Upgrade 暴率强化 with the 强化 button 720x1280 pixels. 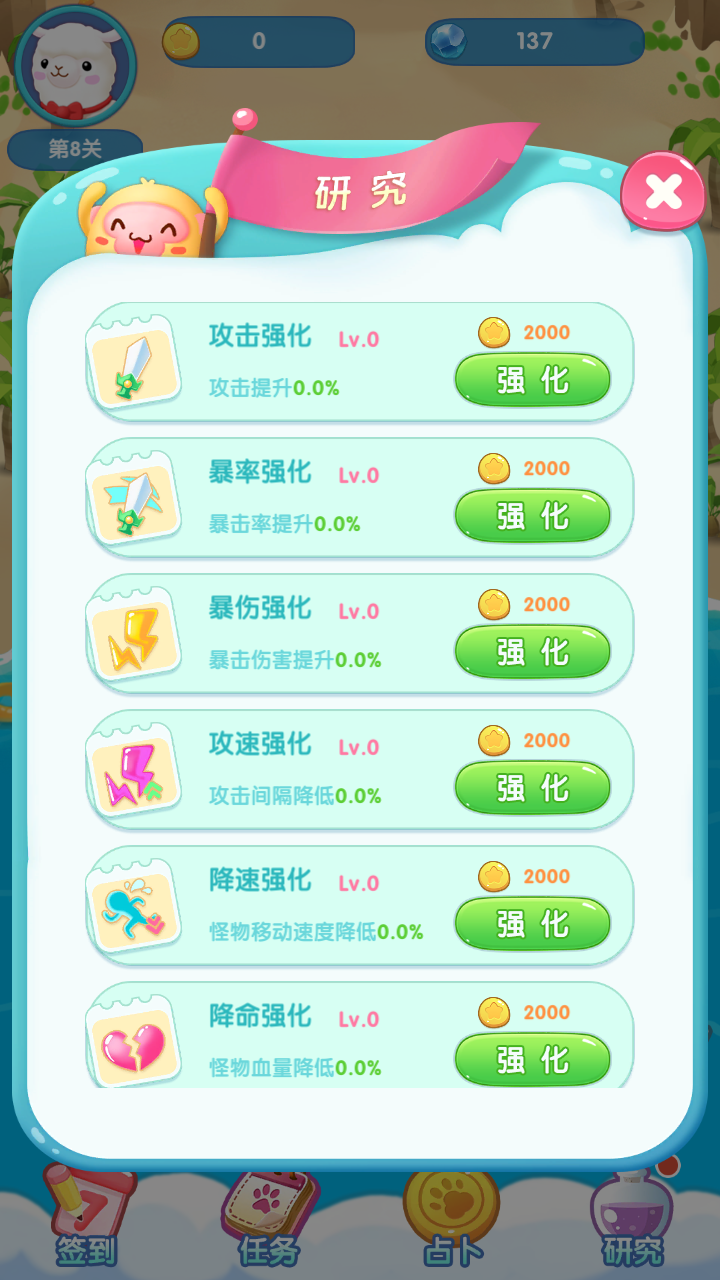[532, 516]
